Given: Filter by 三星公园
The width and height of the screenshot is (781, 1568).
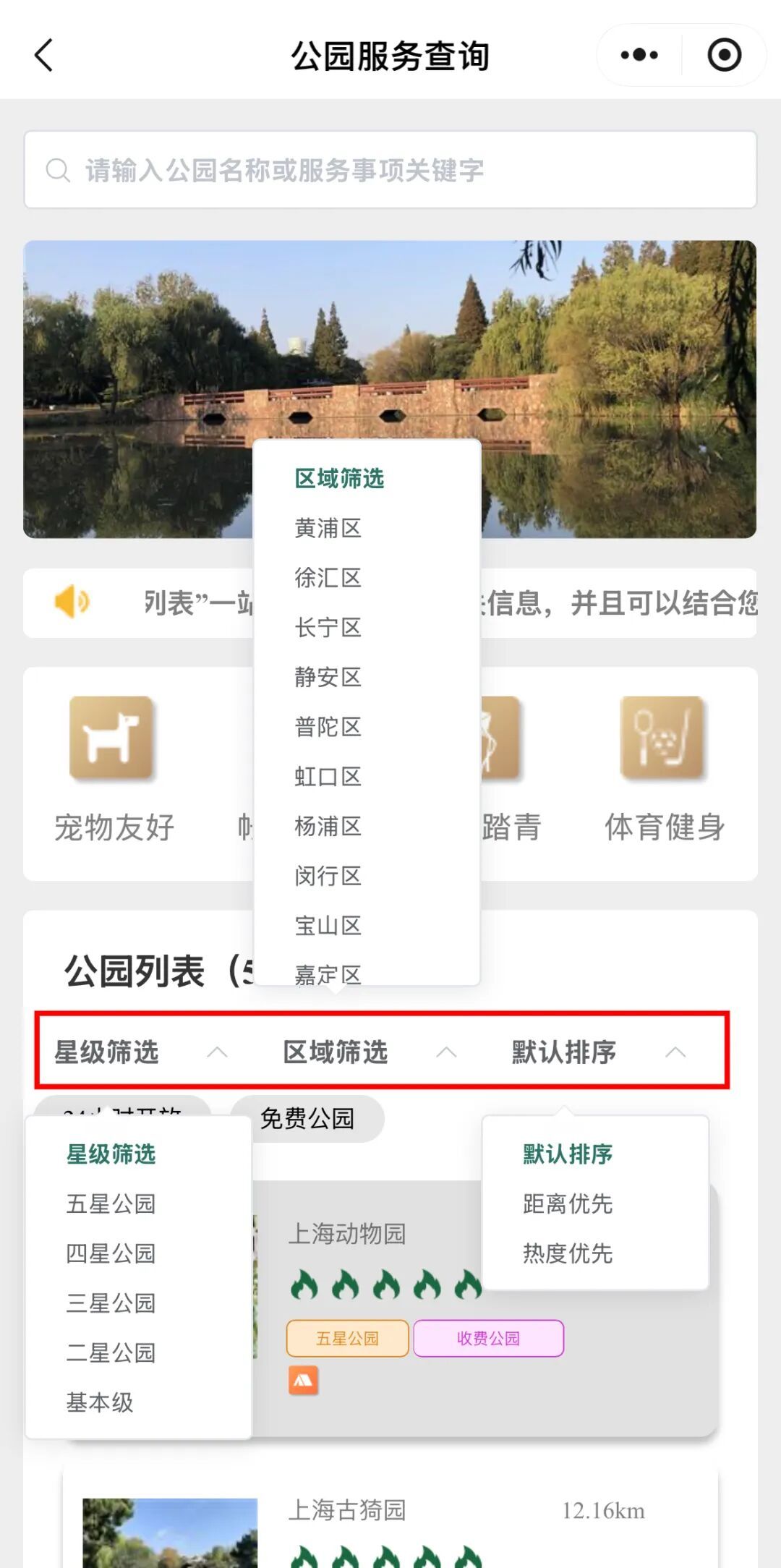Looking at the screenshot, I should (111, 1303).
